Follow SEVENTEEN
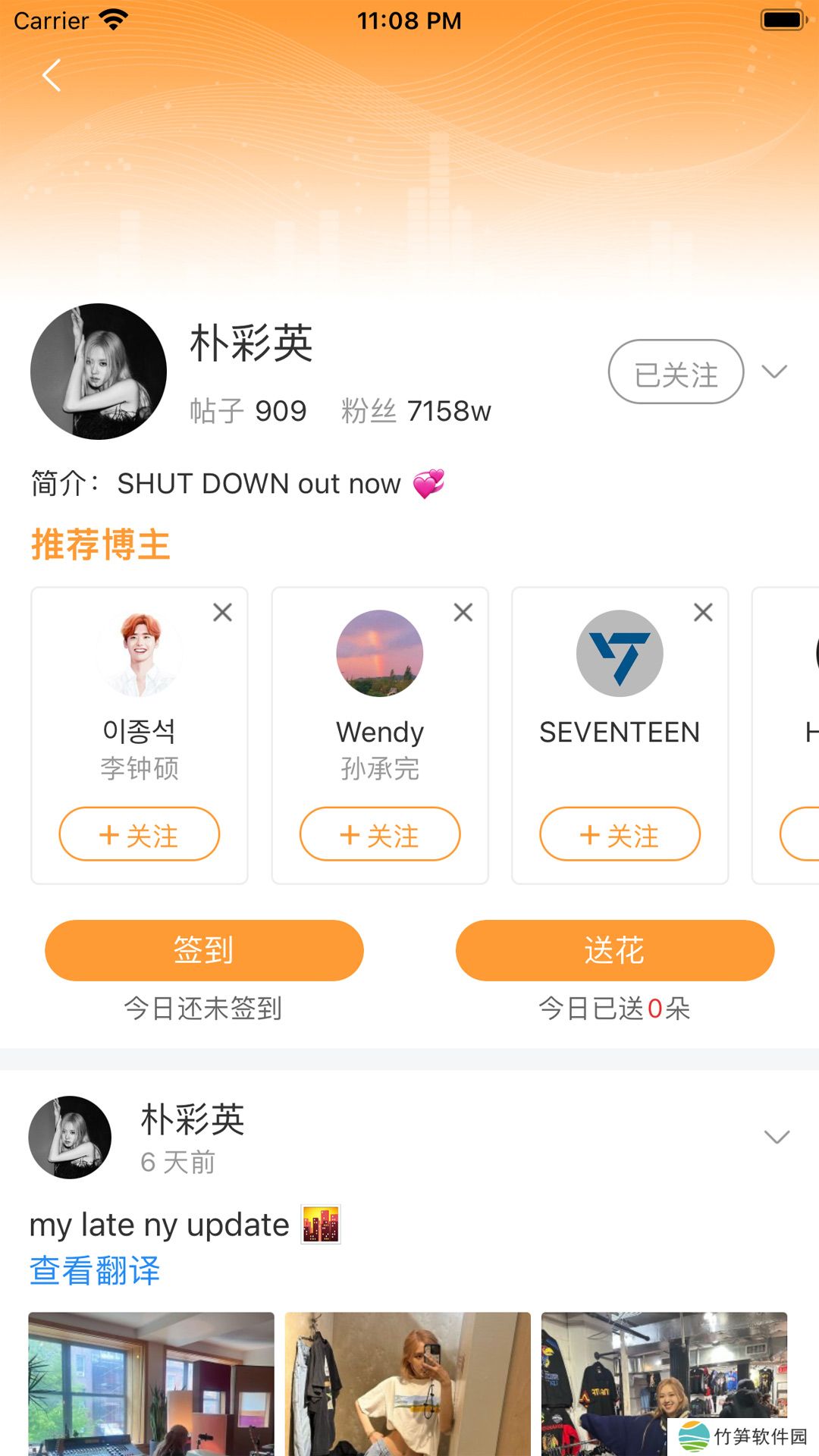The image size is (819, 1456). (x=620, y=834)
